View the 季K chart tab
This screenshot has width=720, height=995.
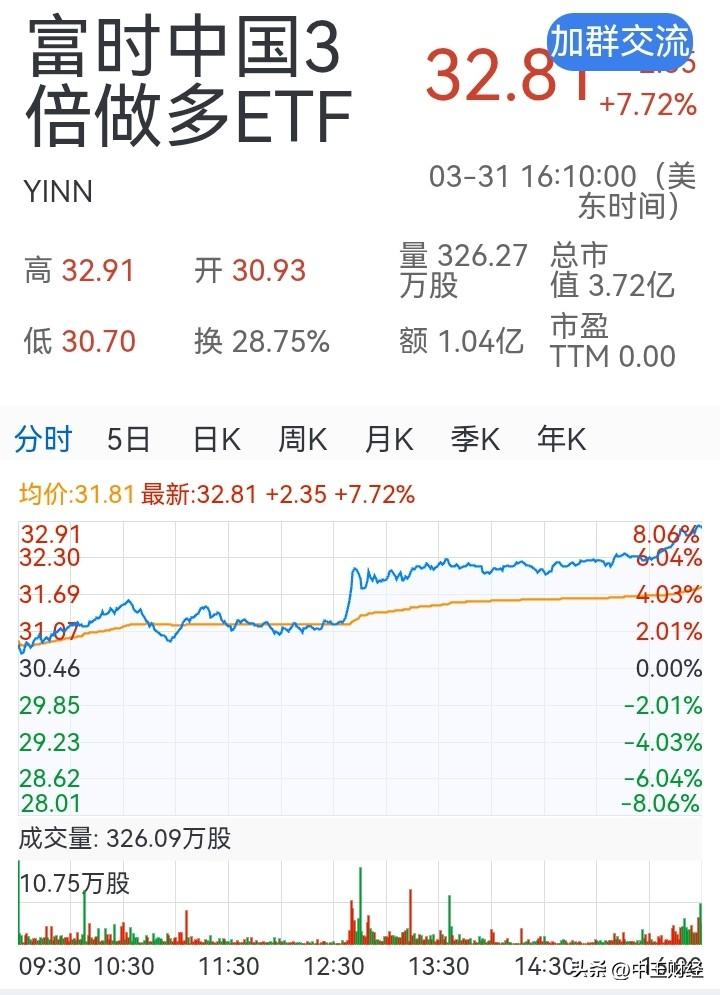point(475,439)
